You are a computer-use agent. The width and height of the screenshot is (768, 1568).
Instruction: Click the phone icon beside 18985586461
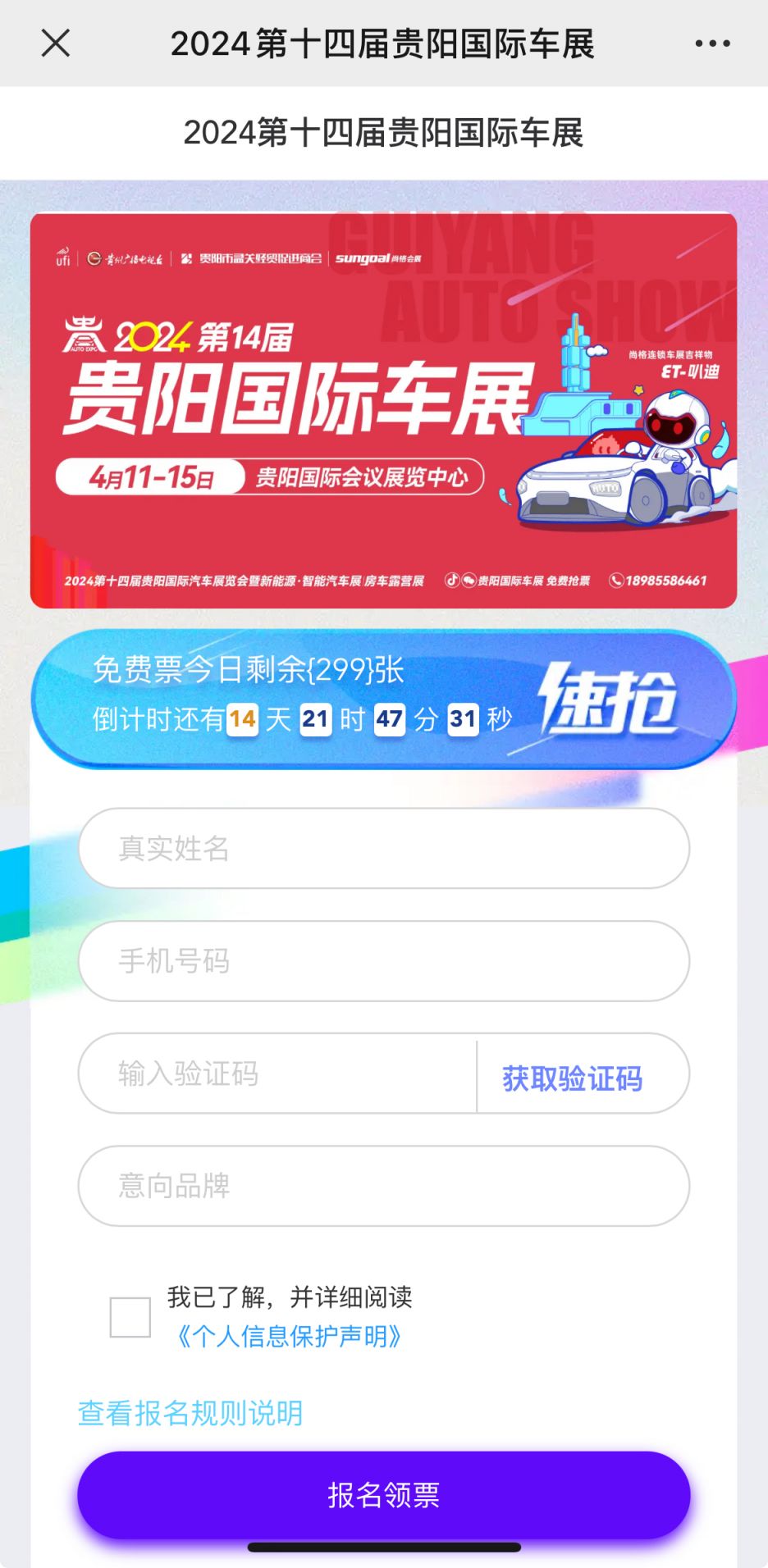tap(617, 580)
